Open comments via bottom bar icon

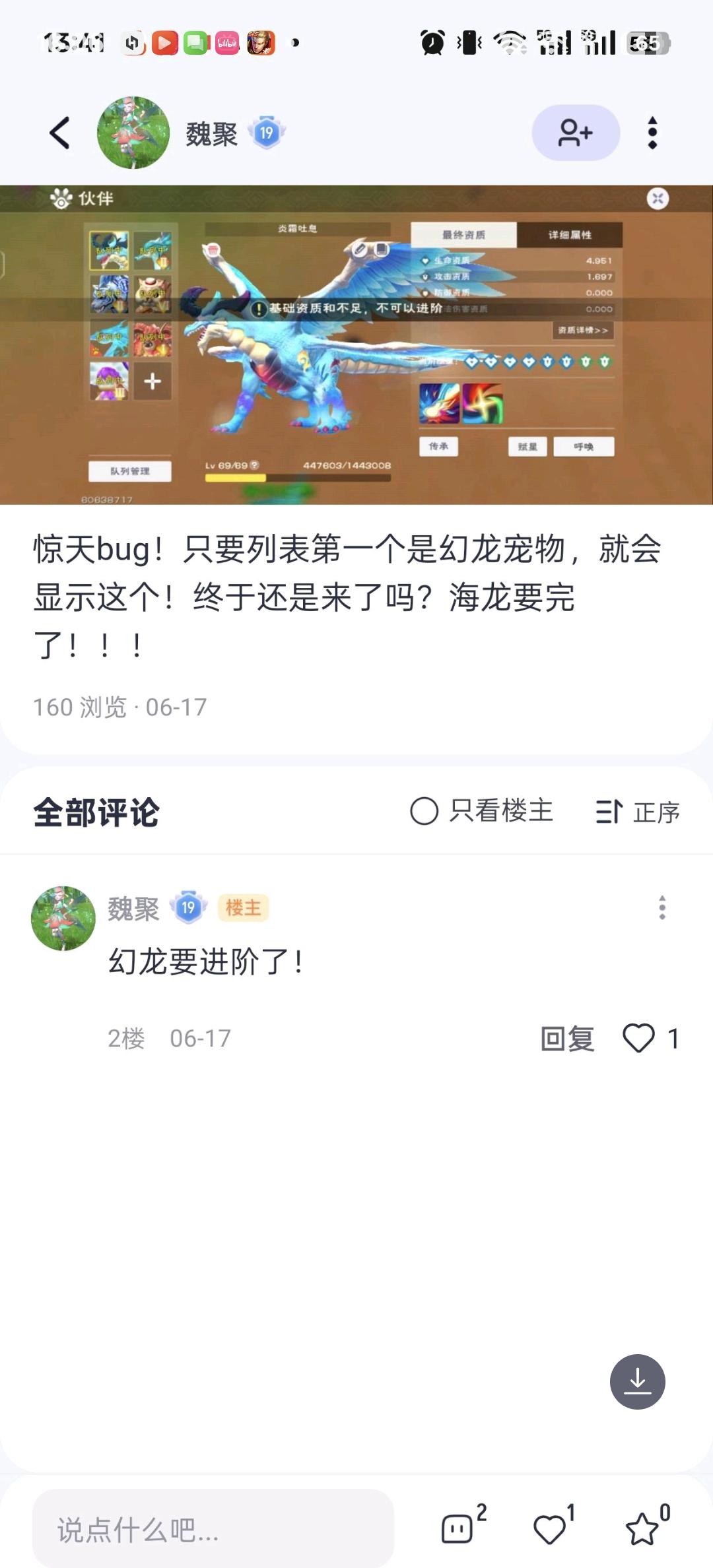458,1528
